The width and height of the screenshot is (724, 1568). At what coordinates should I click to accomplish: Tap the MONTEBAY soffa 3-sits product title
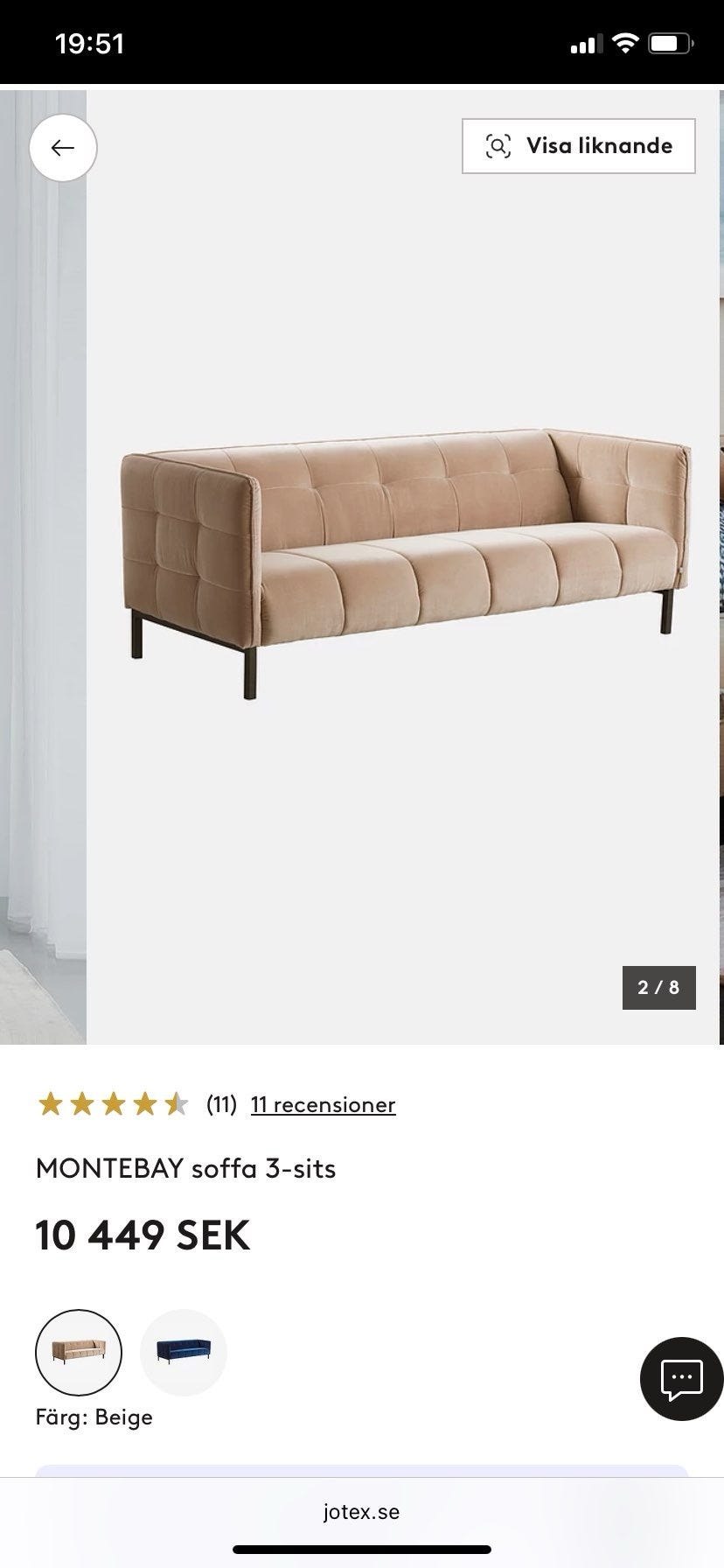click(x=184, y=1168)
